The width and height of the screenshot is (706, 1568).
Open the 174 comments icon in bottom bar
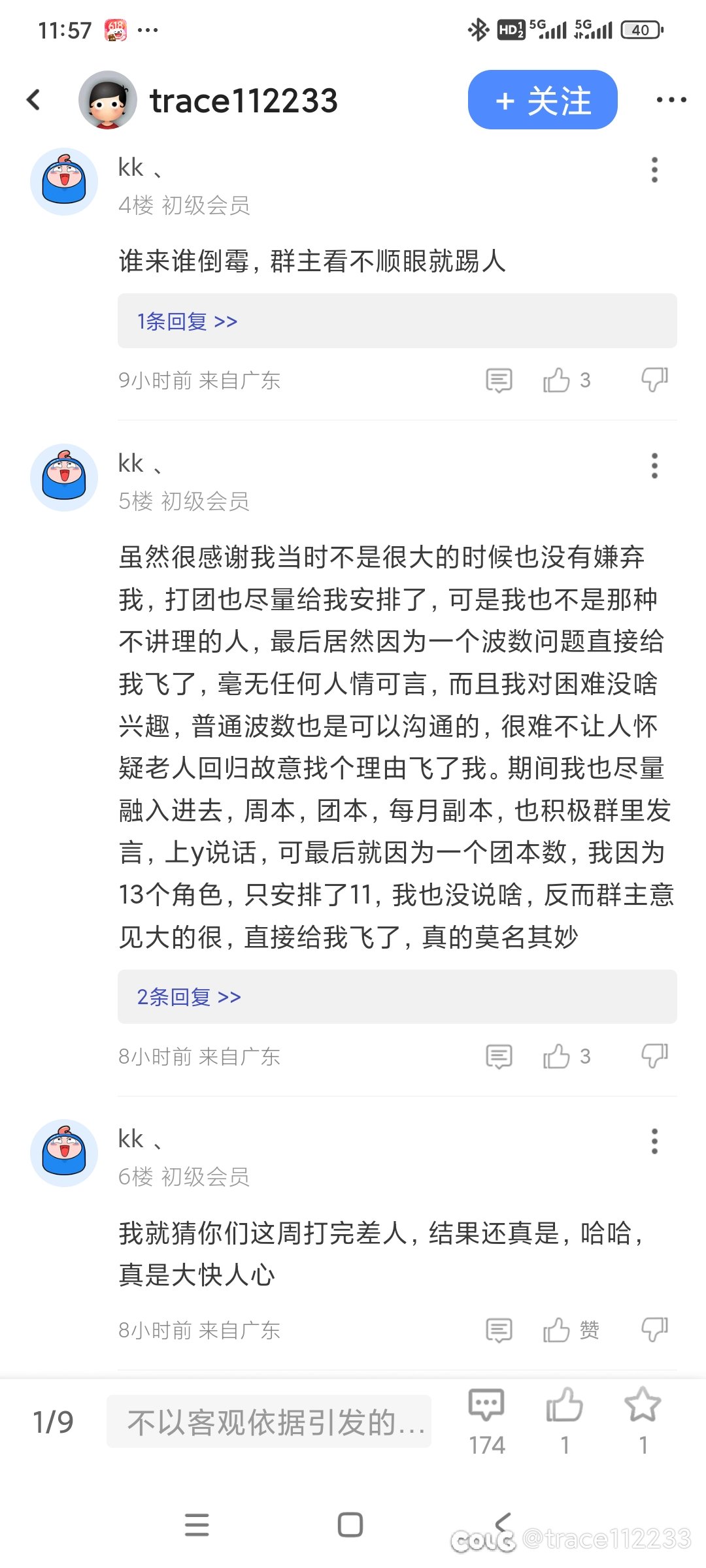pyautogui.click(x=486, y=1421)
